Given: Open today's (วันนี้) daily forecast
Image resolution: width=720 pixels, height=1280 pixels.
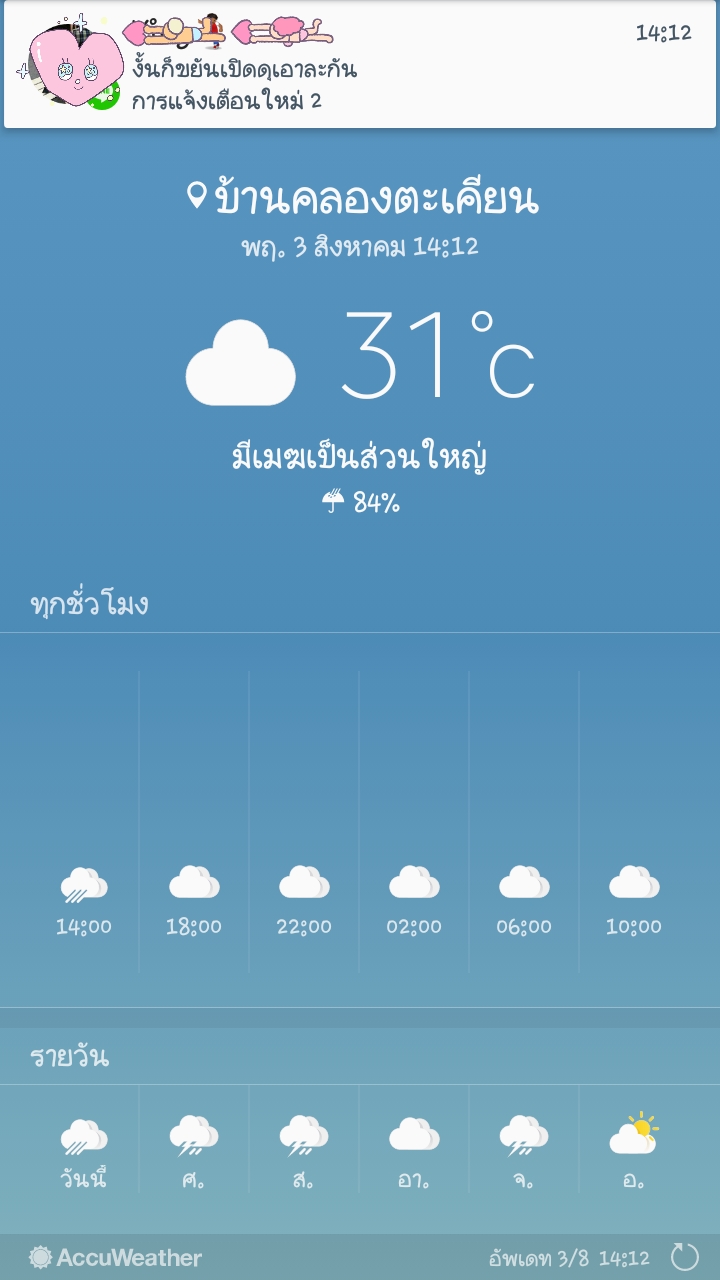Looking at the screenshot, I should click(x=83, y=1152).
